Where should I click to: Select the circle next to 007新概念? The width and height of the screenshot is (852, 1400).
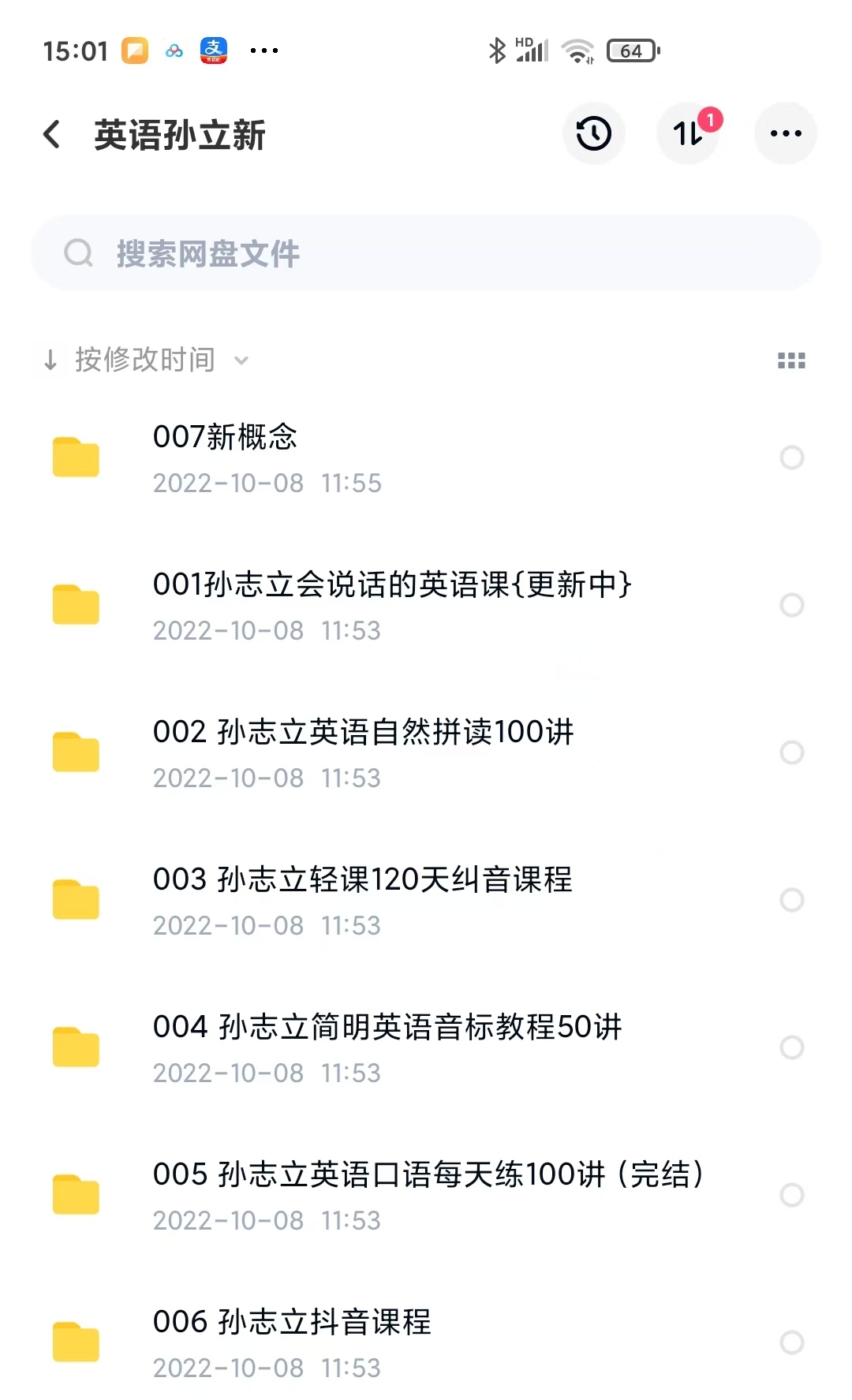pyautogui.click(x=791, y=457)
